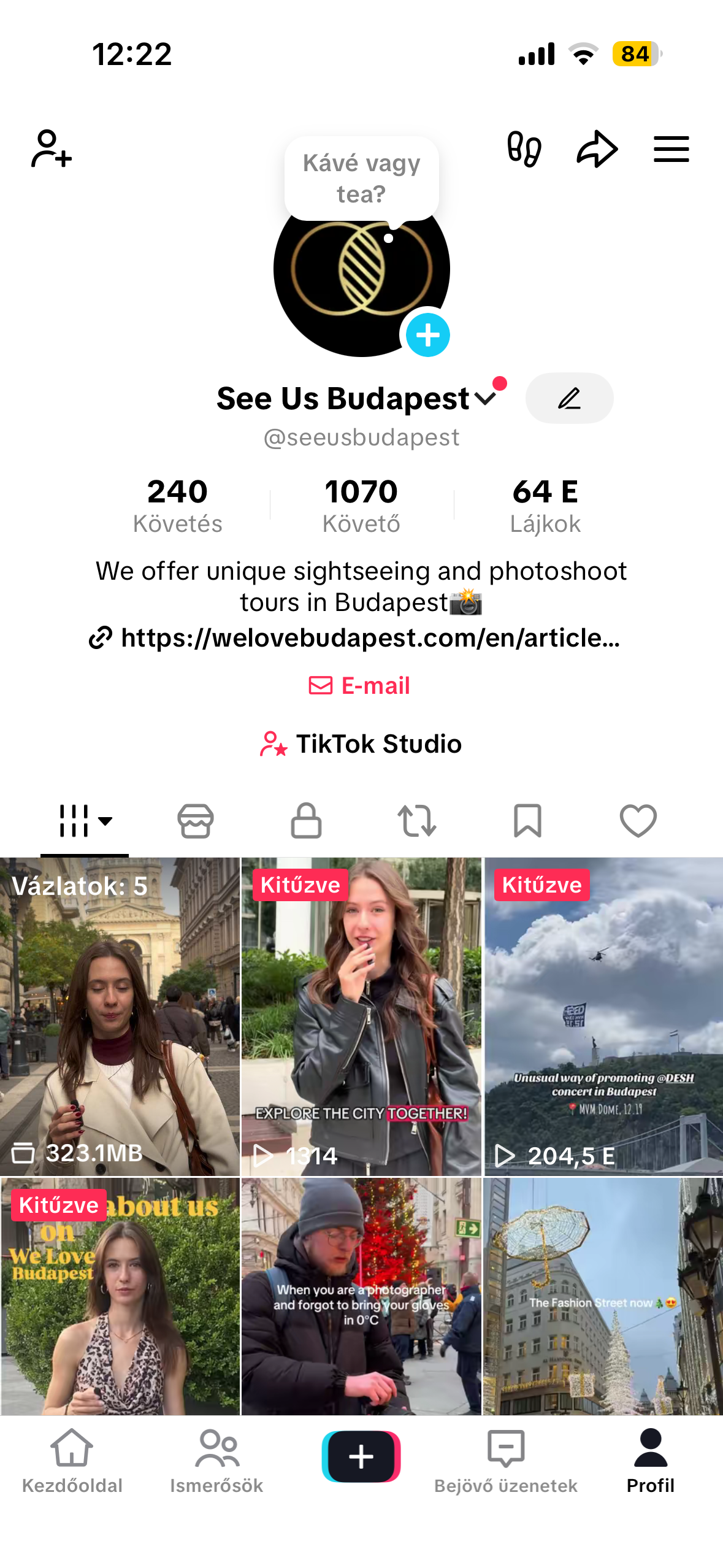Open the hamburger settings menu
The height and width of the screenshot is (1568, 723).
coord(670,149)
